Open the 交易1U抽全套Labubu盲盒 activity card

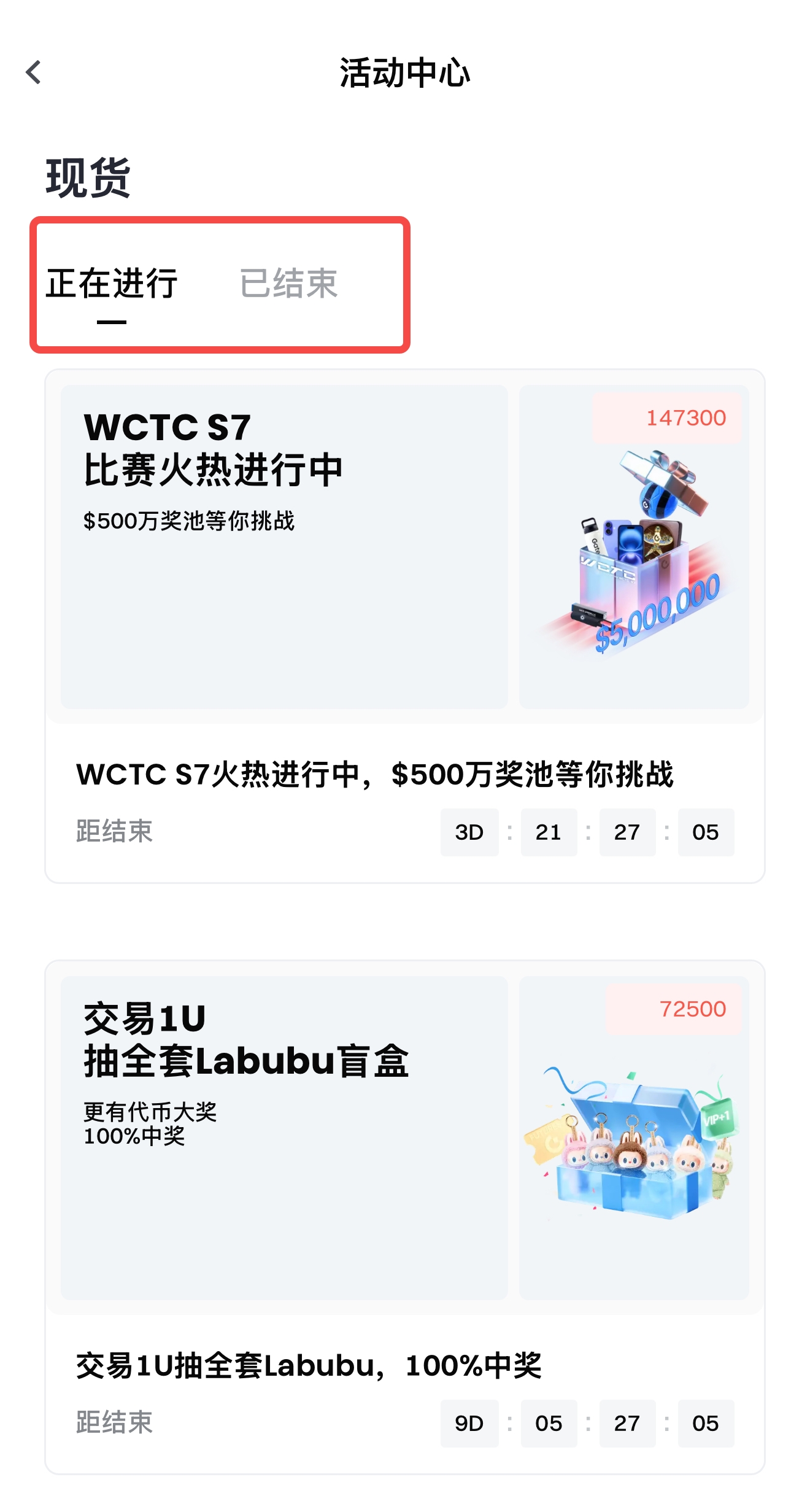(x=405, y=1215)
